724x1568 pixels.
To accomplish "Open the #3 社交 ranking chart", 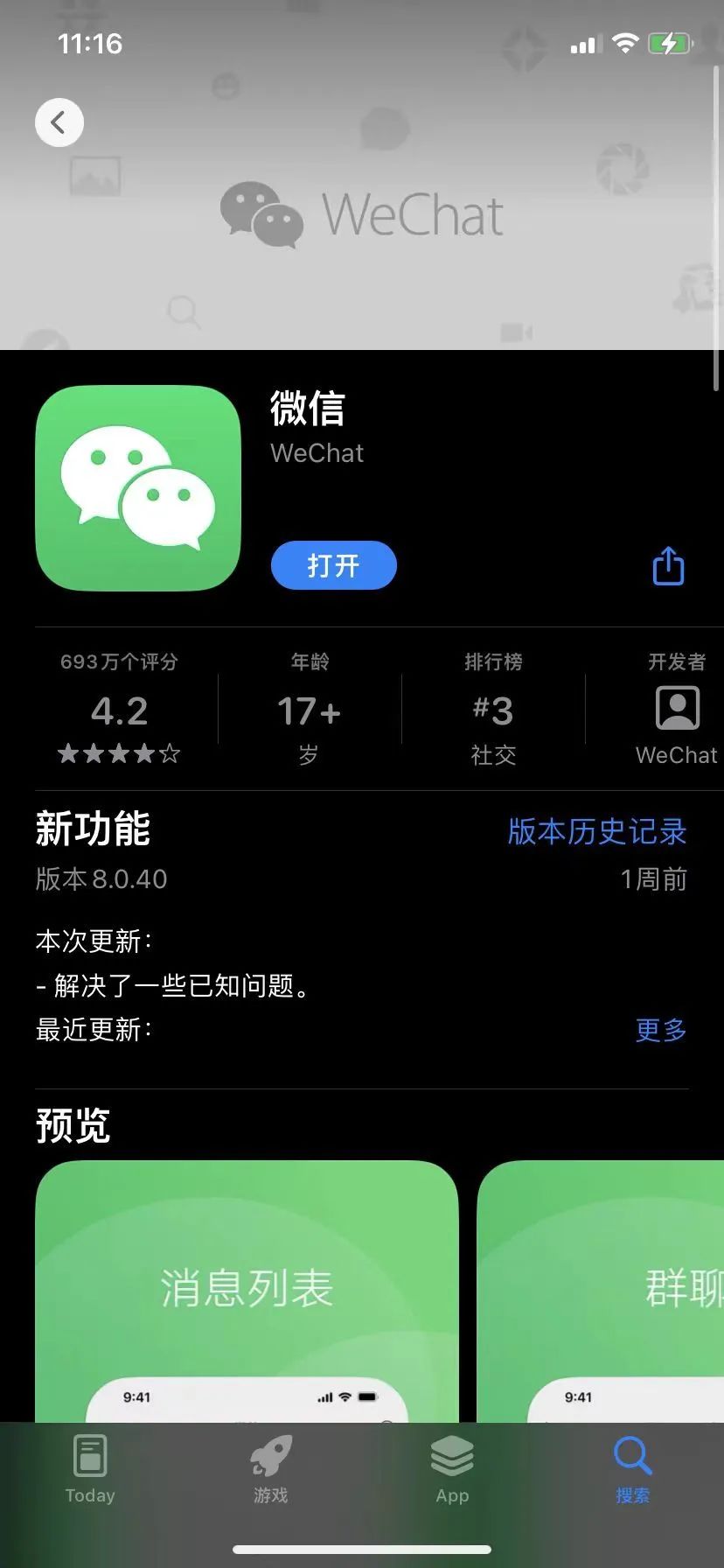I will point(493,710).
